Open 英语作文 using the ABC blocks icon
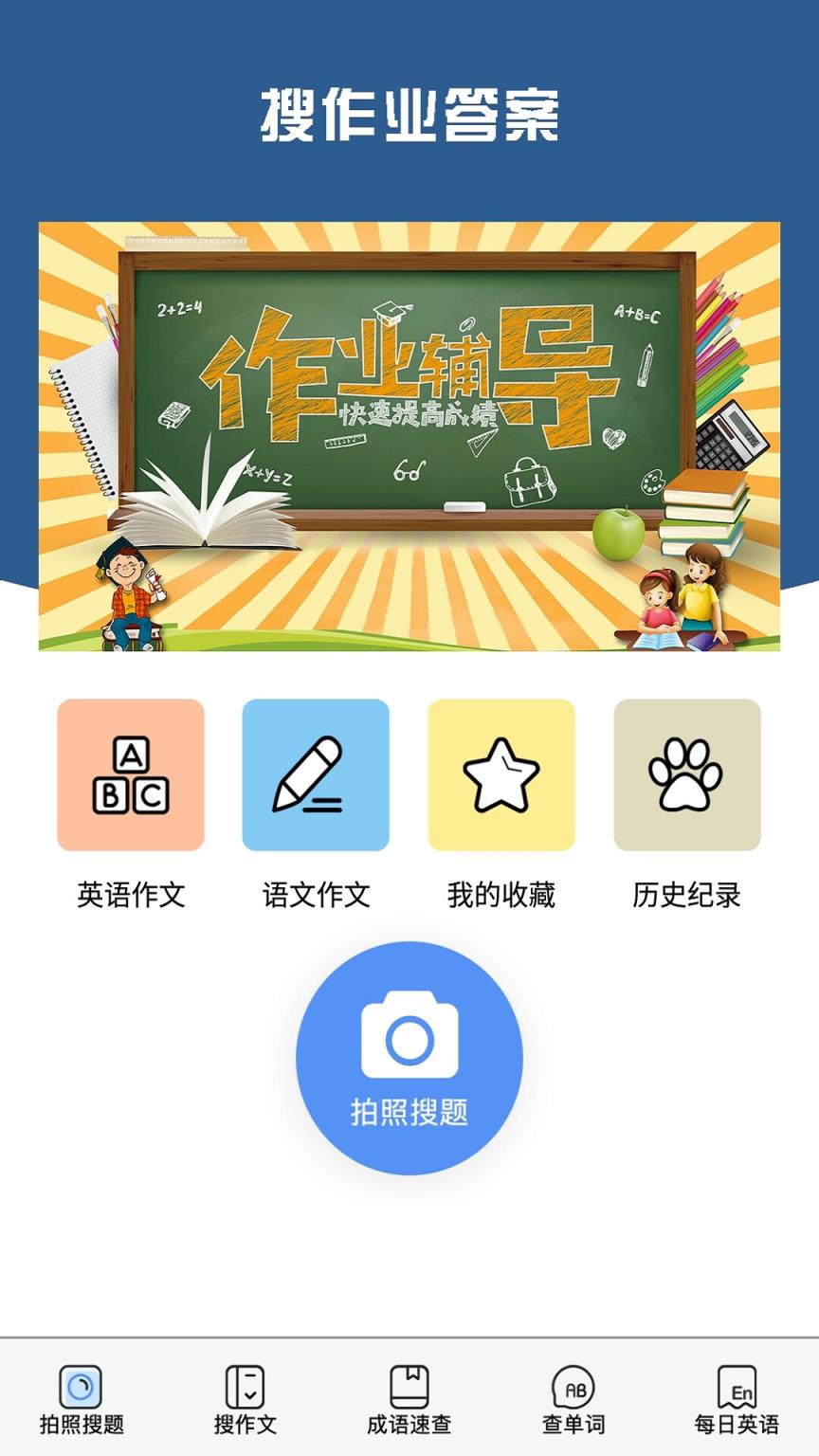This screenshot has width=819, height=1456. pyautogui.click(x=130, y=775)
